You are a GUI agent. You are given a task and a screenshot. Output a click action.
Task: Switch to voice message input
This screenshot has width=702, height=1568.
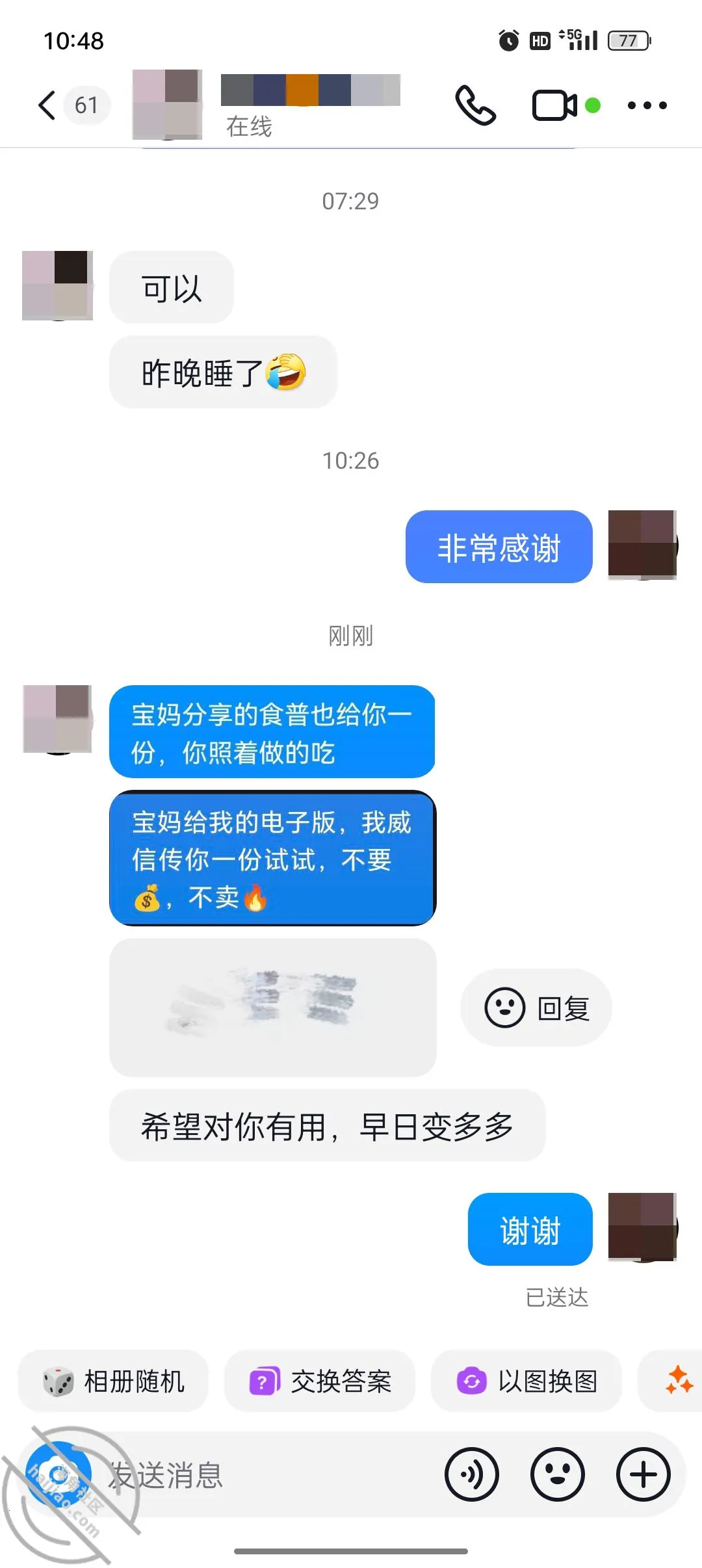(472, 1474)
